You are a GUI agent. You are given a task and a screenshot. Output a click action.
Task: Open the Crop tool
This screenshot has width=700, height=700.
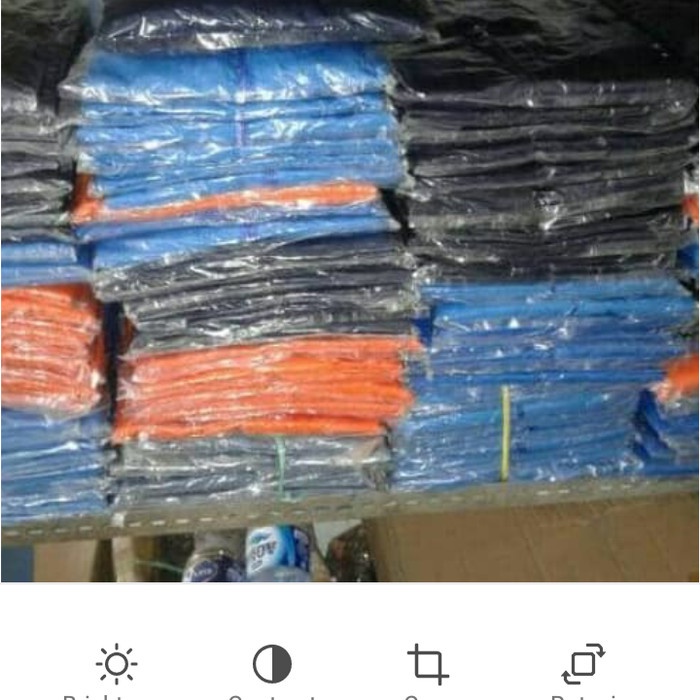point(428,666)
